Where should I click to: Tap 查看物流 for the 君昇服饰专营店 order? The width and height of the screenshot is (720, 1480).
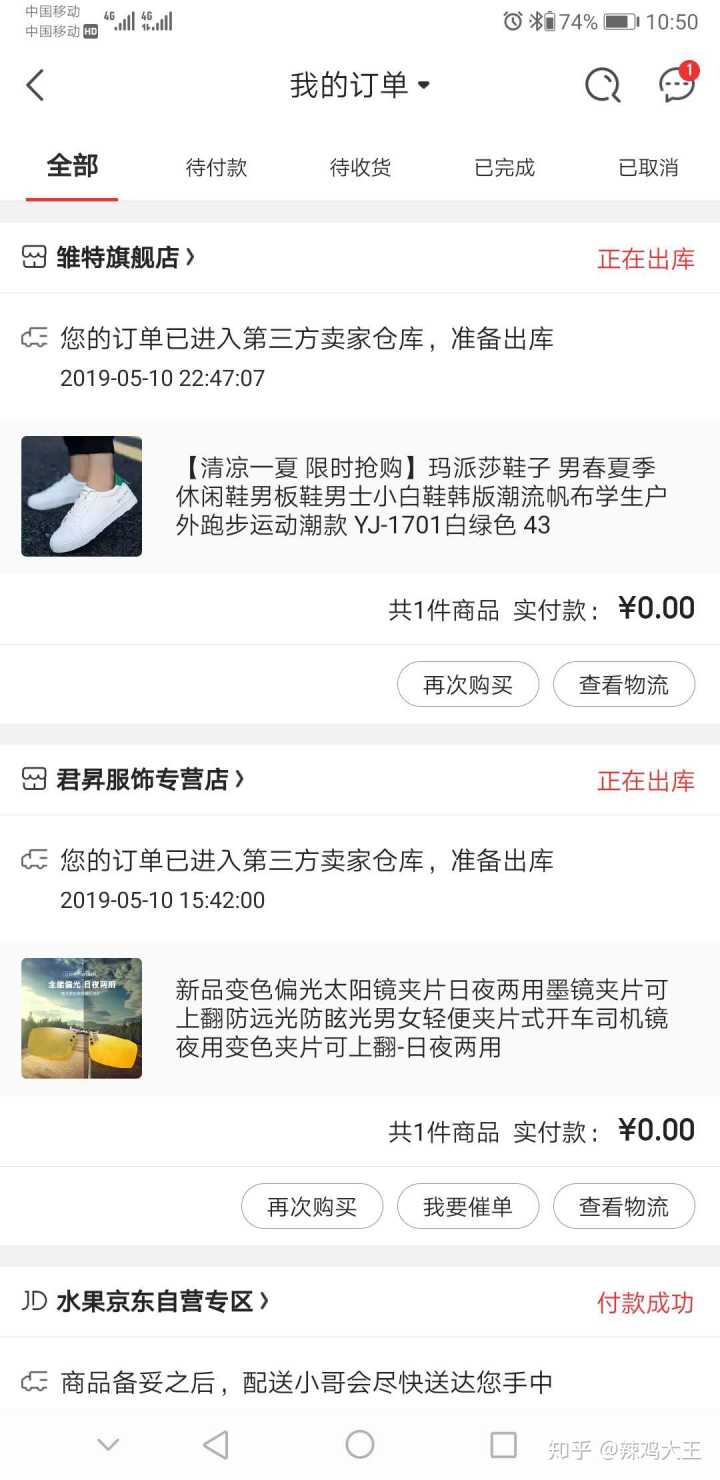tap(624, 1207)
